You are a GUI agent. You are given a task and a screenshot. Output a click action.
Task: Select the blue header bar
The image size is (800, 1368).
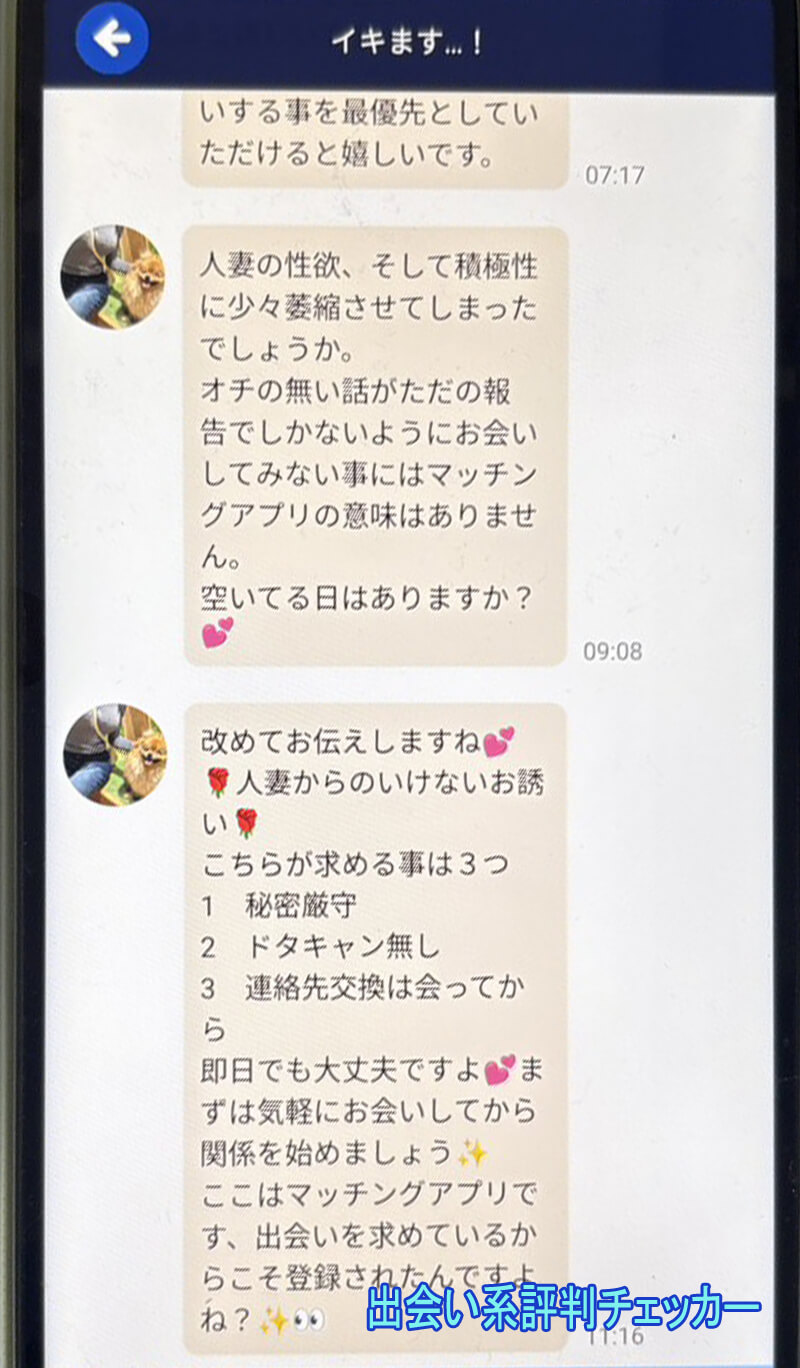pyautogui.click(x=650, y=37)
